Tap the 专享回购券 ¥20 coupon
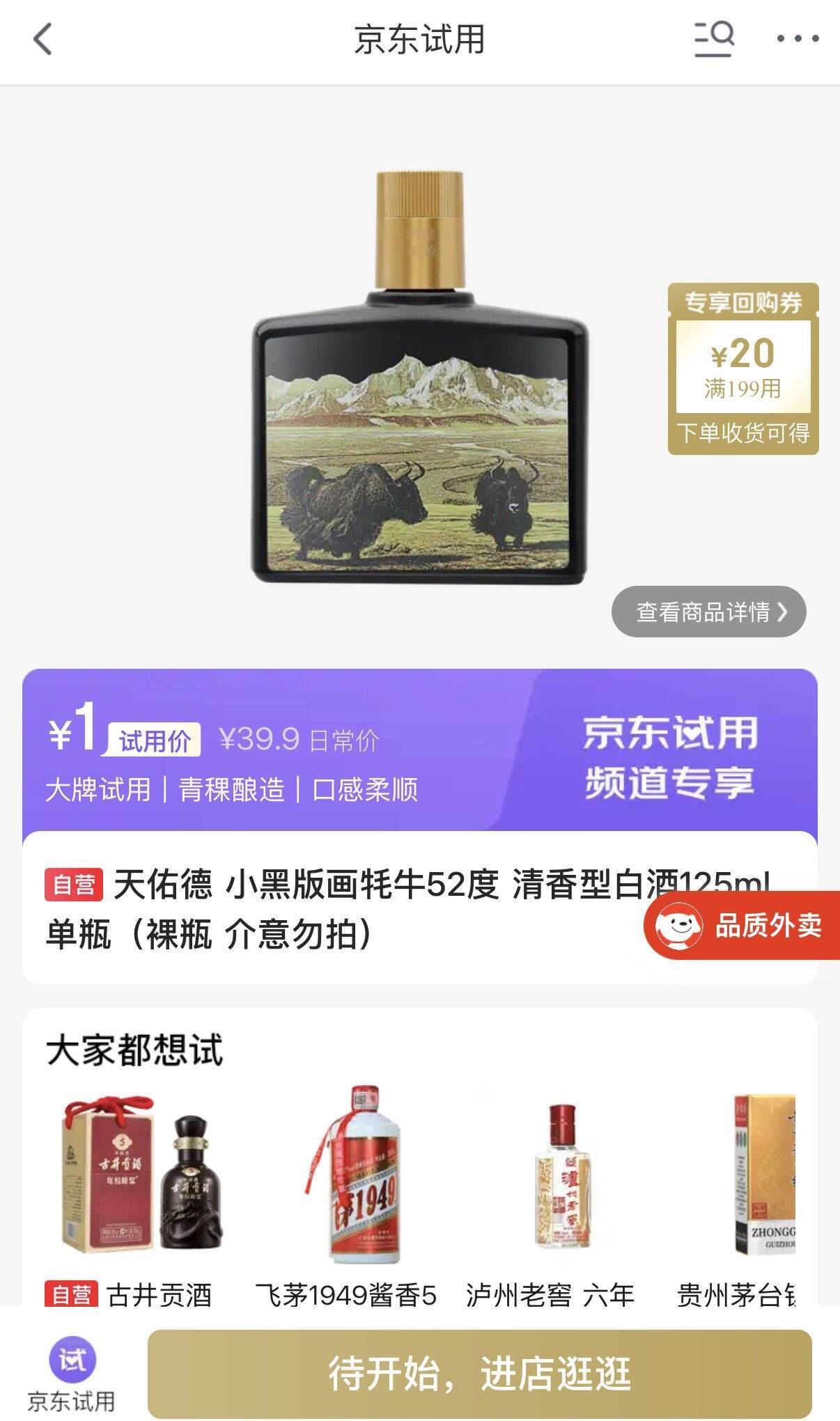This screenshot has width=840, height=1421. tap(743, 369)
